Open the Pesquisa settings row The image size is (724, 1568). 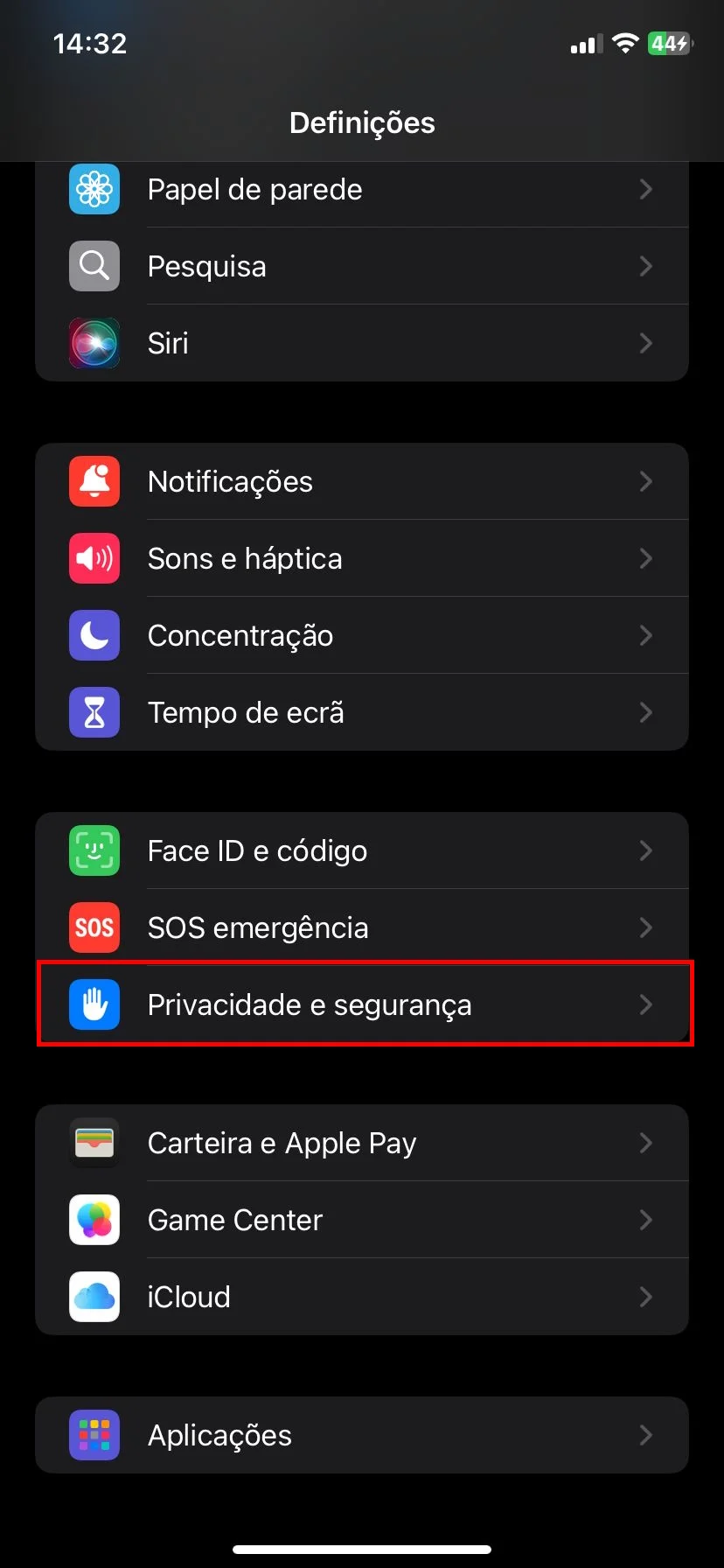pos(362,266)
